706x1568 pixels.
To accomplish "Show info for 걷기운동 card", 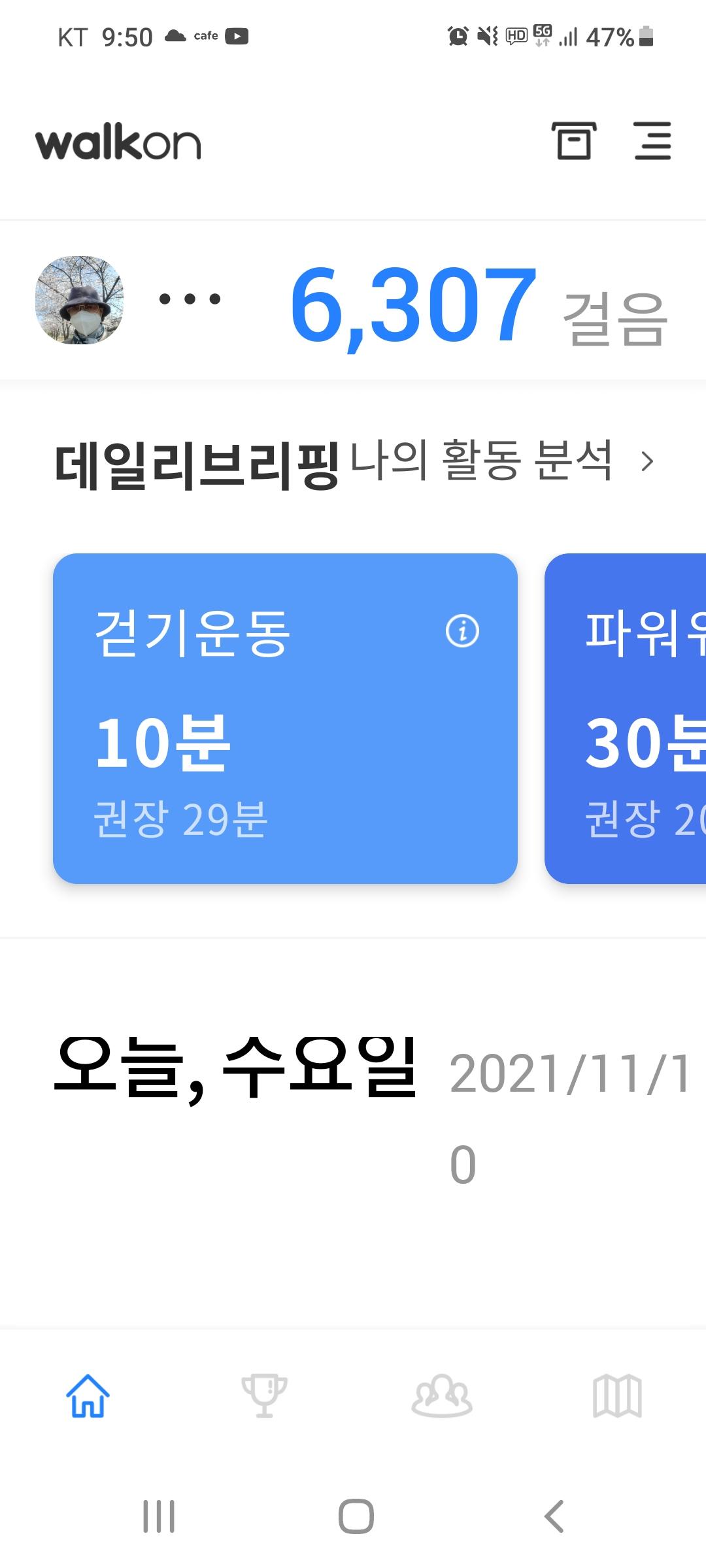I will tap(462, 631).
